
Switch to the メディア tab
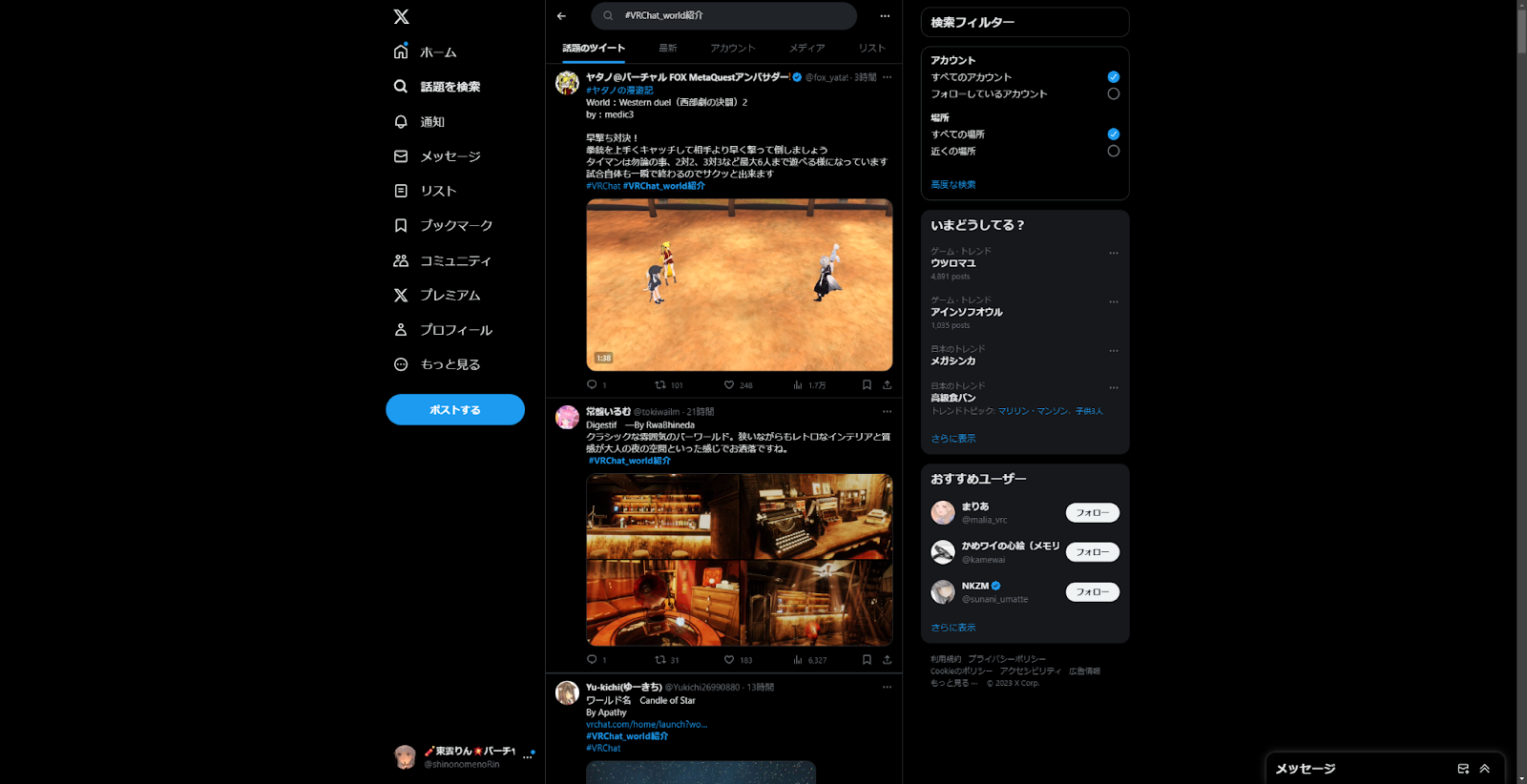click(x=806, y=48)
